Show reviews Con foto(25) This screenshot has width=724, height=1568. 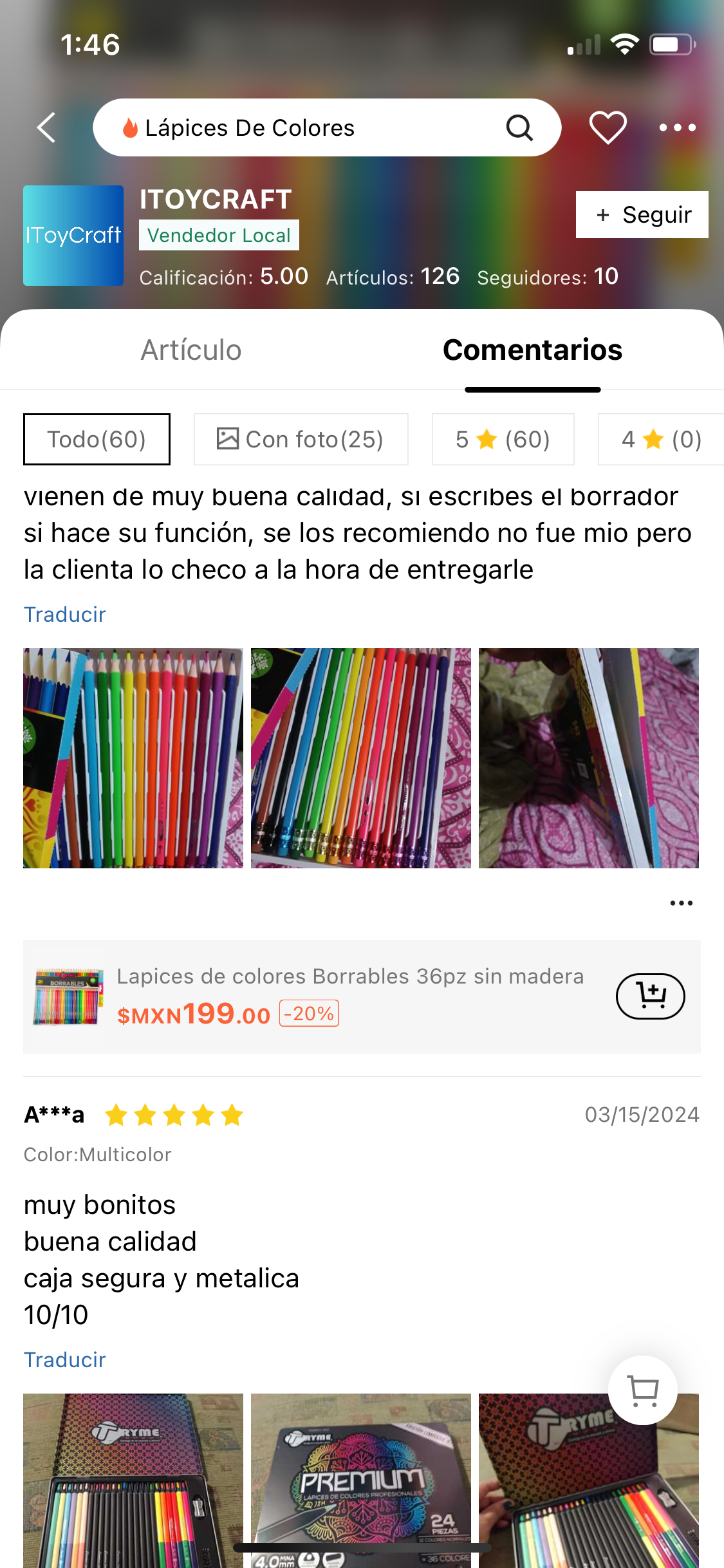(301, 439)
